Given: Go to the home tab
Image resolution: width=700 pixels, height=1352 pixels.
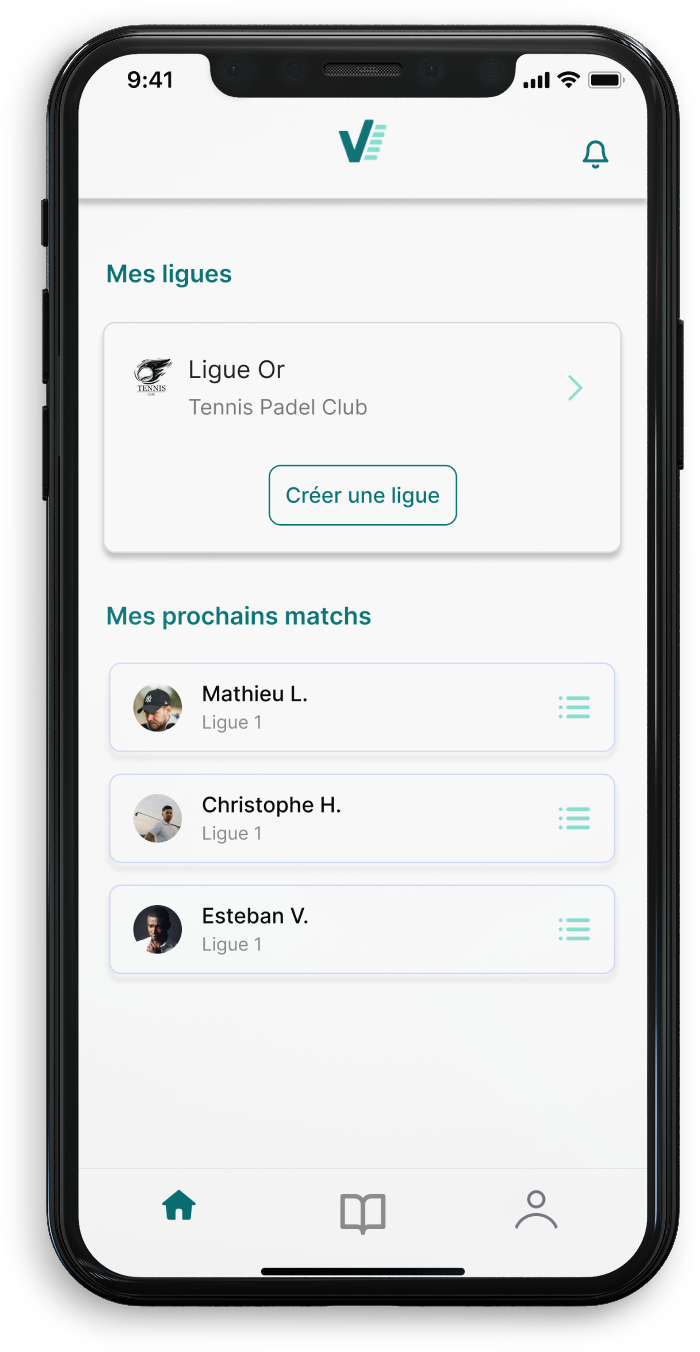Looking at the screenshot, I should point(179,1207).
